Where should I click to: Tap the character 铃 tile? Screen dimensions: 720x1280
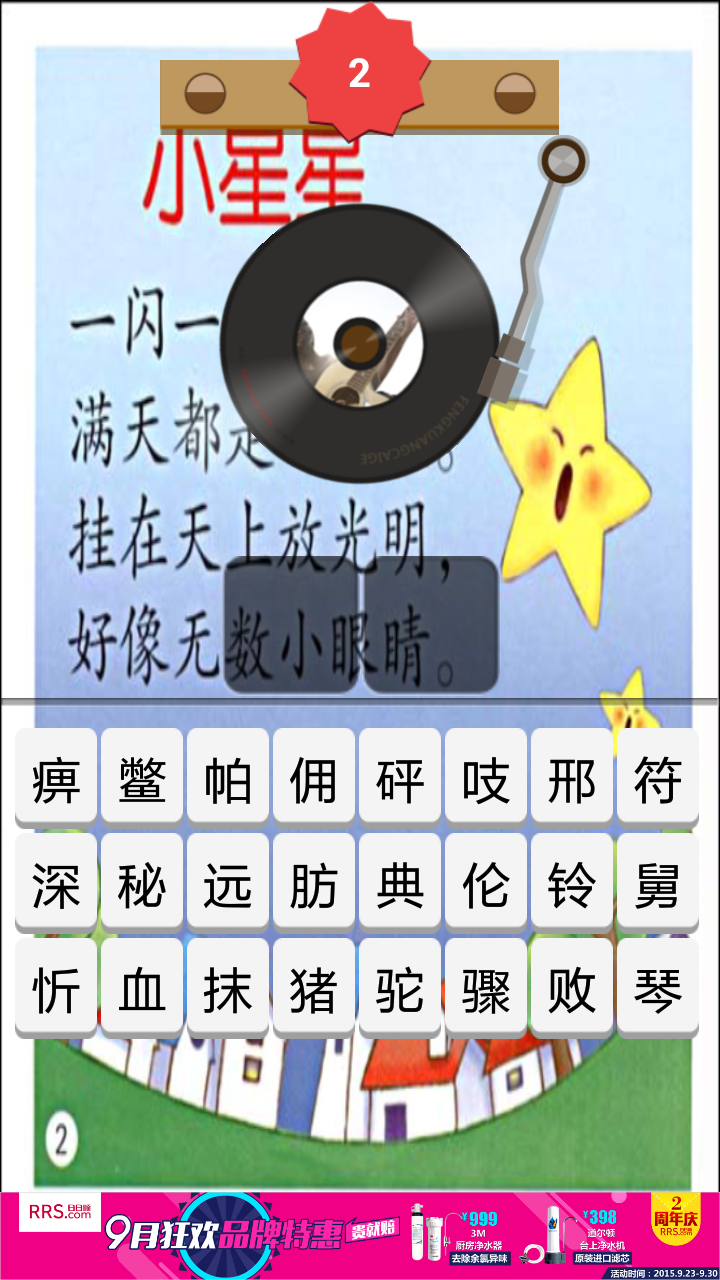click(572, 884)
